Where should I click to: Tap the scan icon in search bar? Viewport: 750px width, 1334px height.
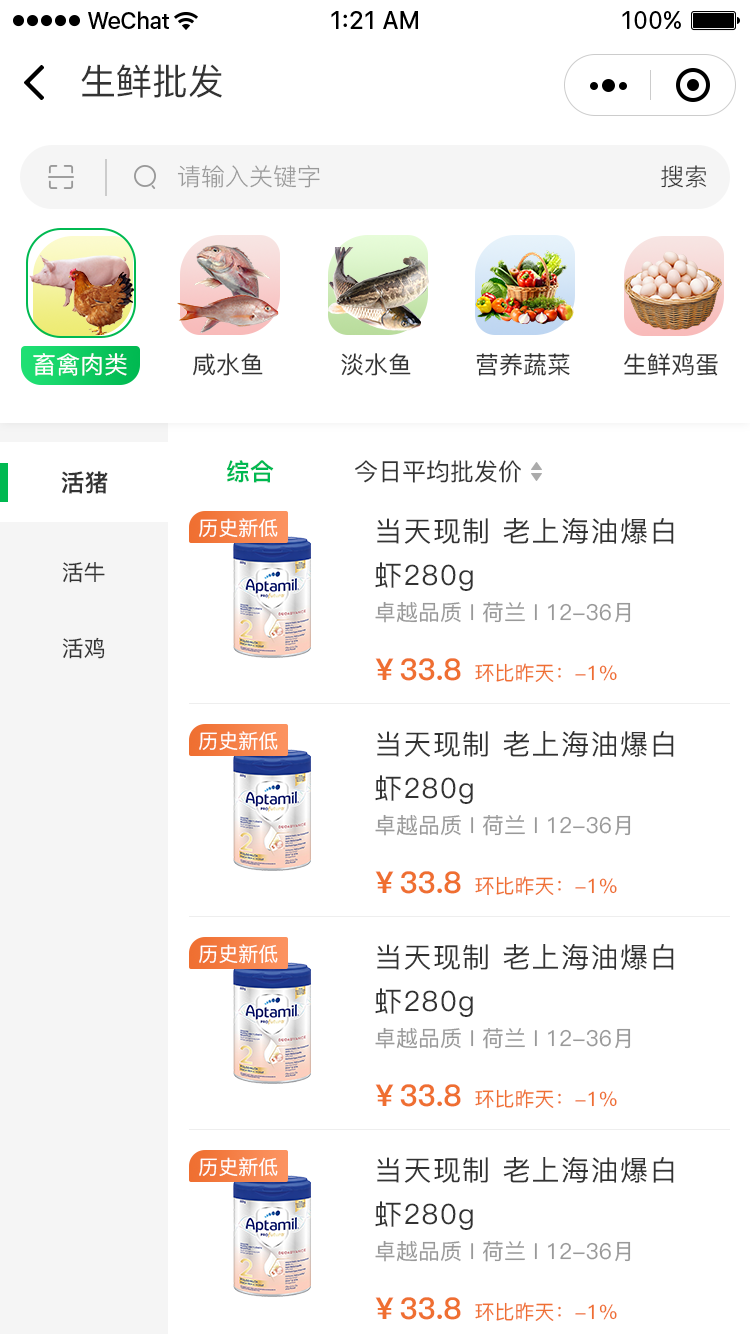coord(61,177)
